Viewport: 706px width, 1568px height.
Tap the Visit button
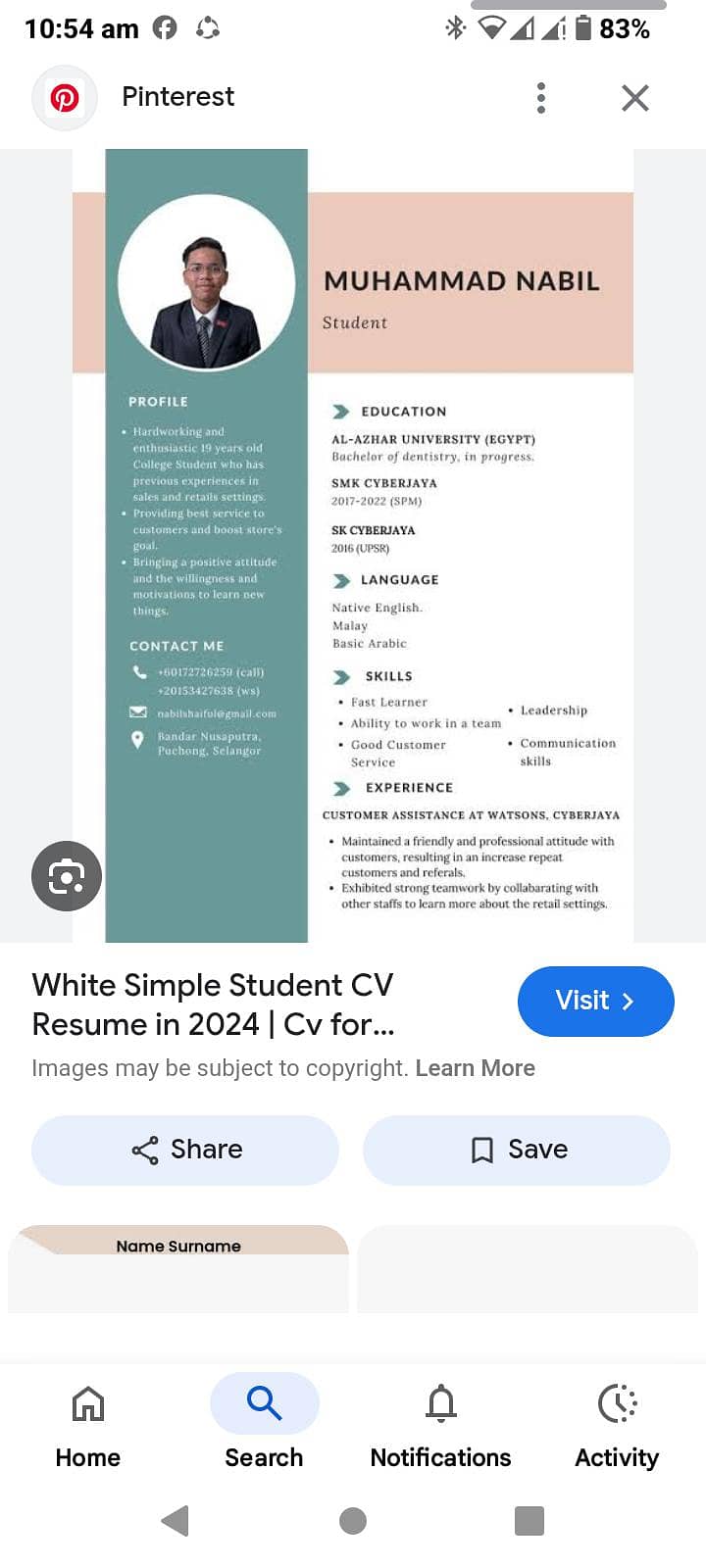coord(595,1001)
